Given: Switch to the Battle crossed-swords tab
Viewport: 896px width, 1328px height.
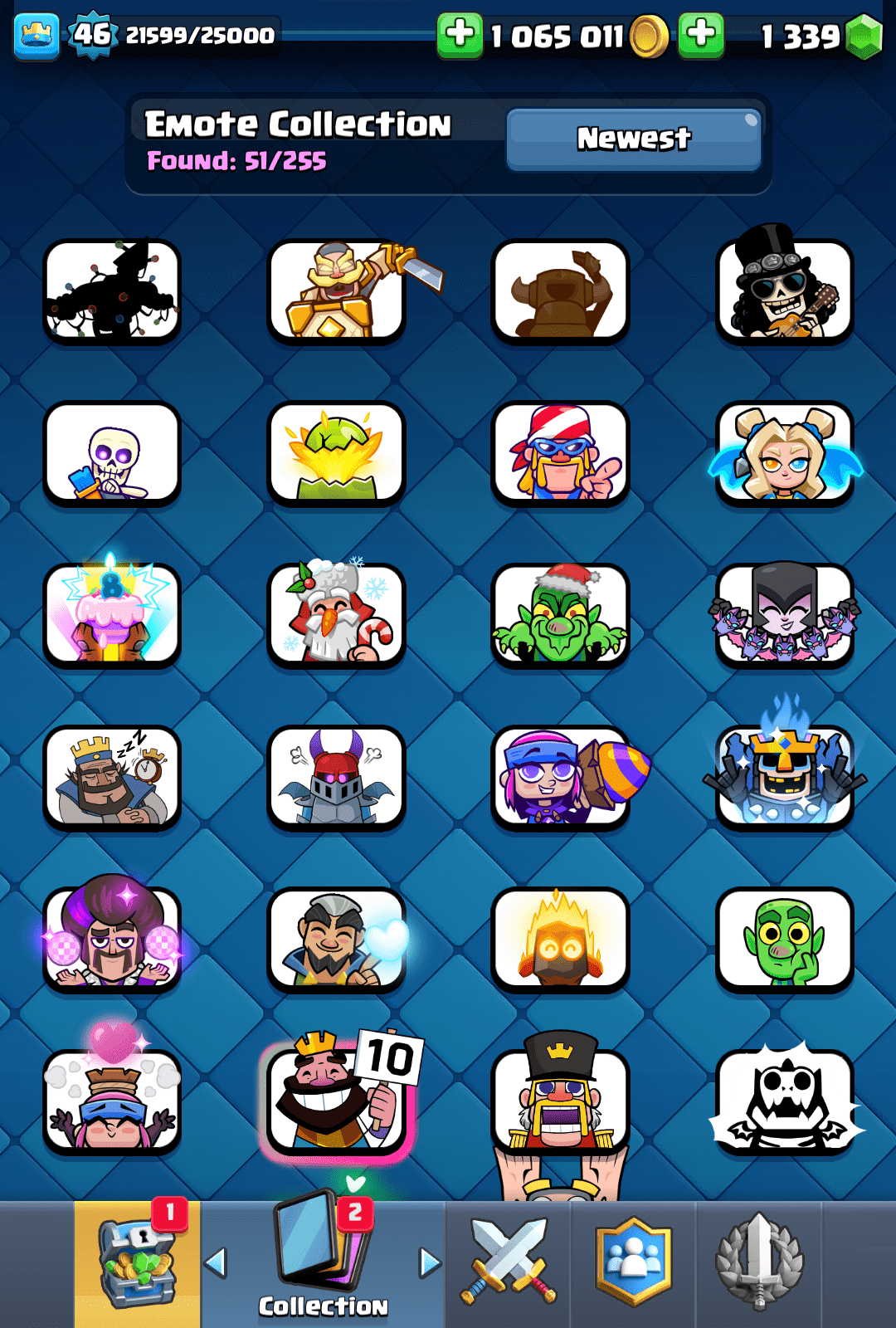Looking at the screenshot, I should [509, 1262].
